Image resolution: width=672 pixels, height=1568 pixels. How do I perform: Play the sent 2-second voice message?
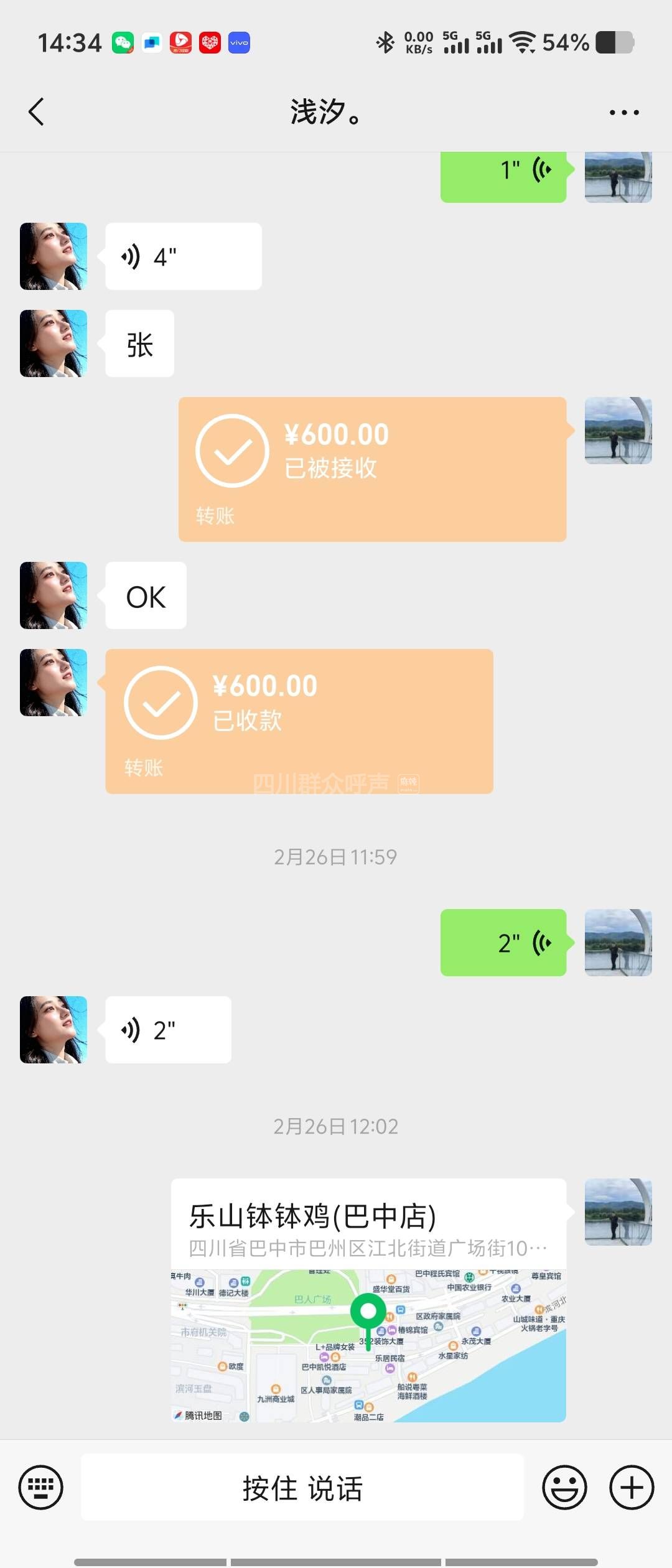click(x=503, y=943)
